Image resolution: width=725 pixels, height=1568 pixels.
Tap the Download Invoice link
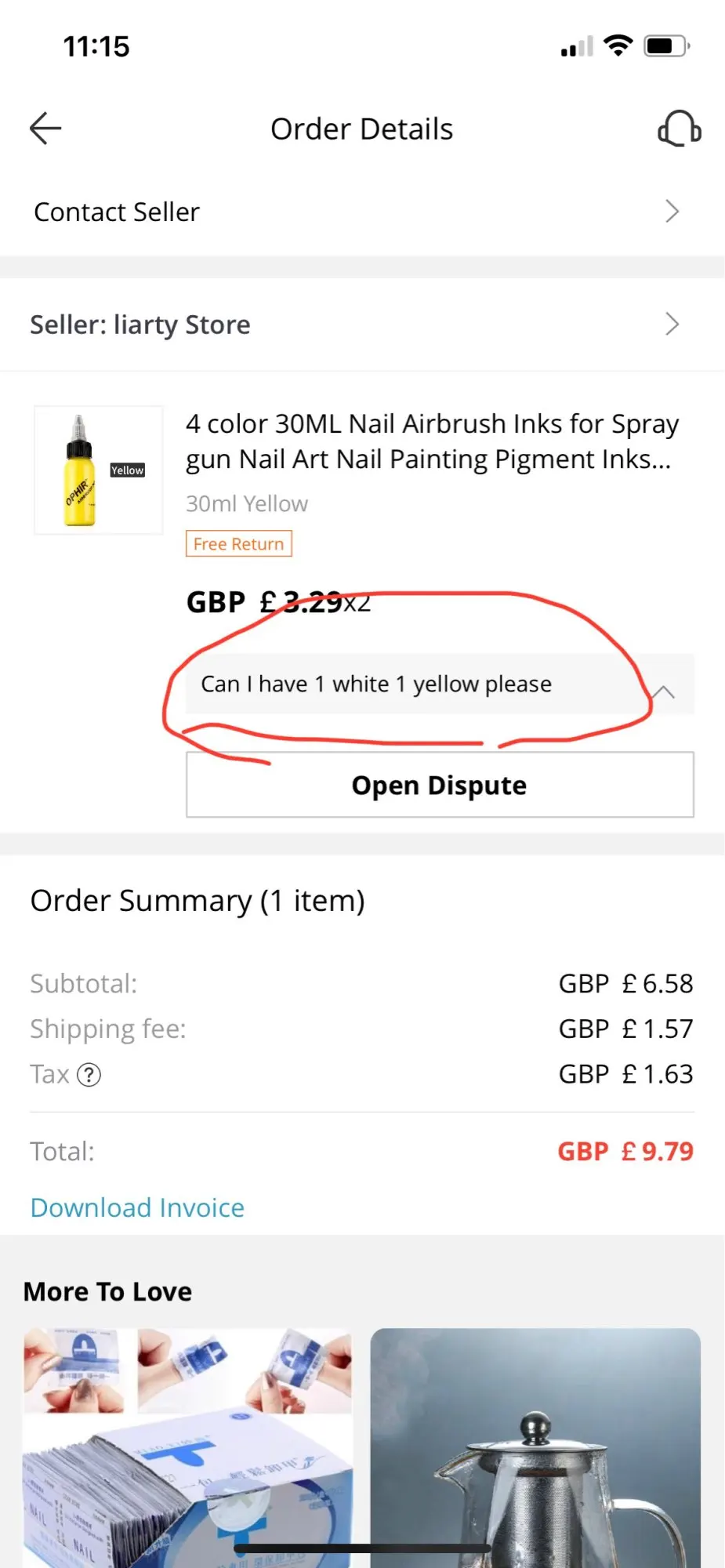point(137,1207)
